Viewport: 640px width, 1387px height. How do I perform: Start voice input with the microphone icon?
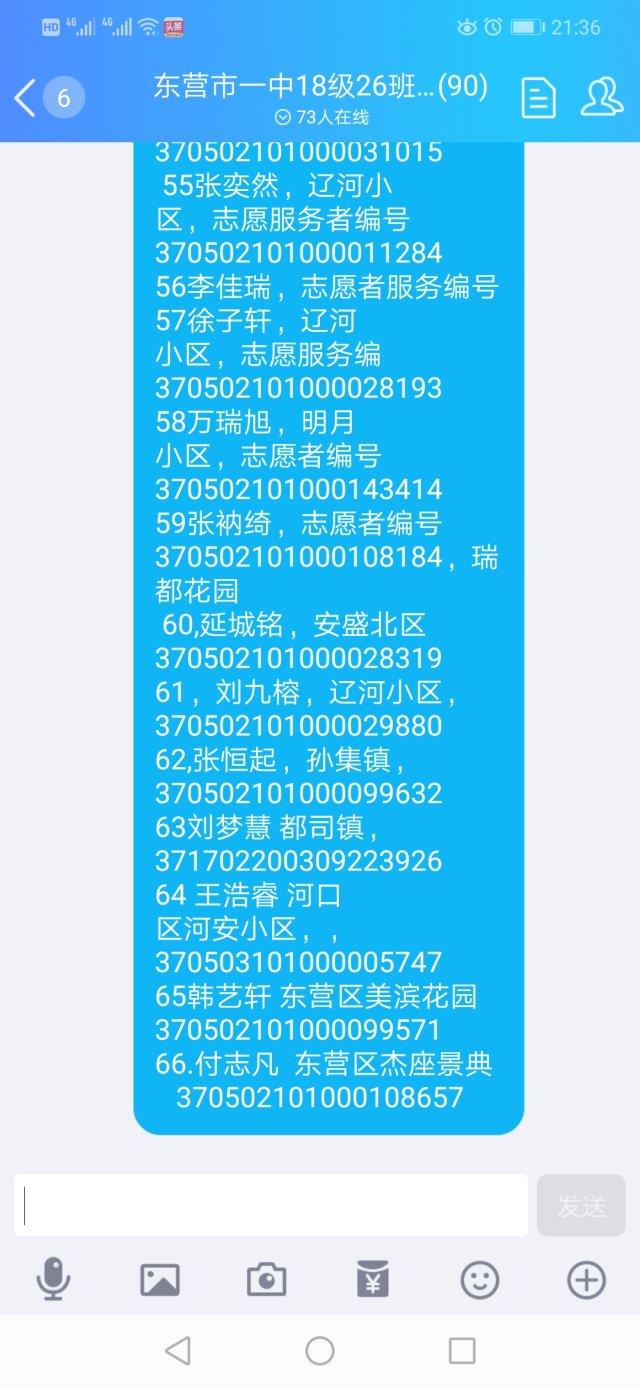pyautogui.click(x=53, y=1279)
